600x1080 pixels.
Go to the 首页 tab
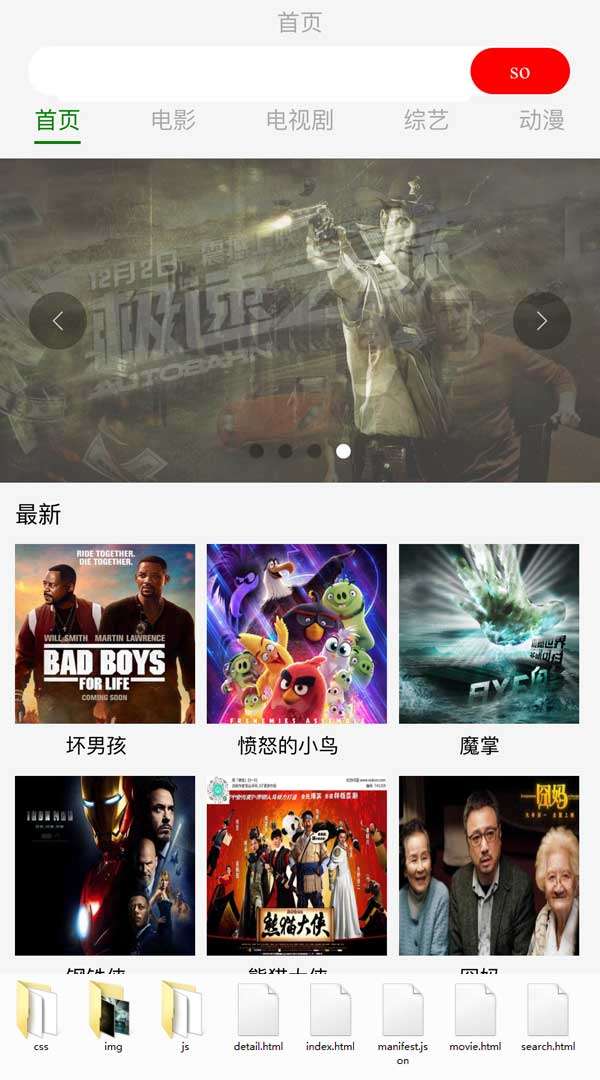click(x=57, y=121)
